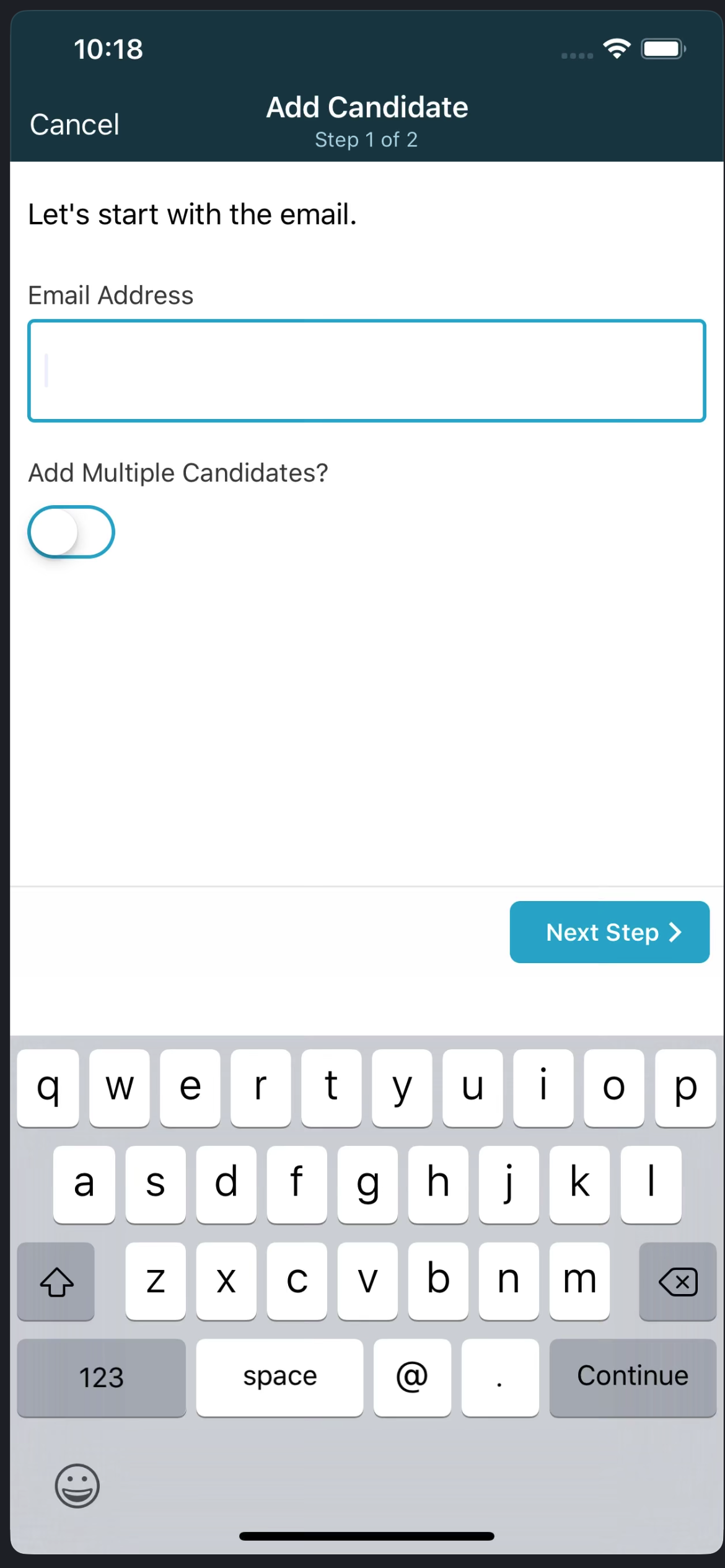Focus the Email Address field
Viewport: 725px width, 1568px height.
[367, 371]
